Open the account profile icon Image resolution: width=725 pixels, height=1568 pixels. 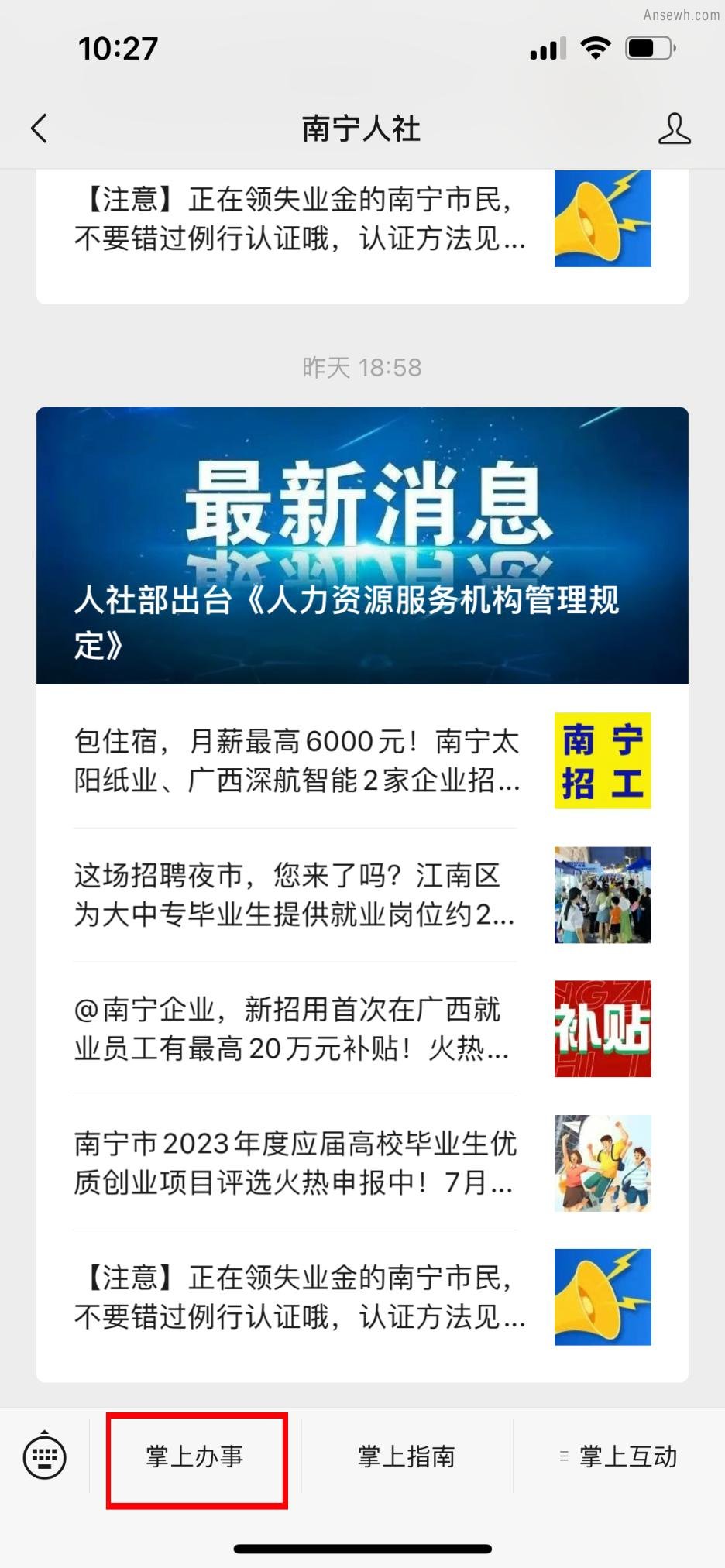[674, 129]
